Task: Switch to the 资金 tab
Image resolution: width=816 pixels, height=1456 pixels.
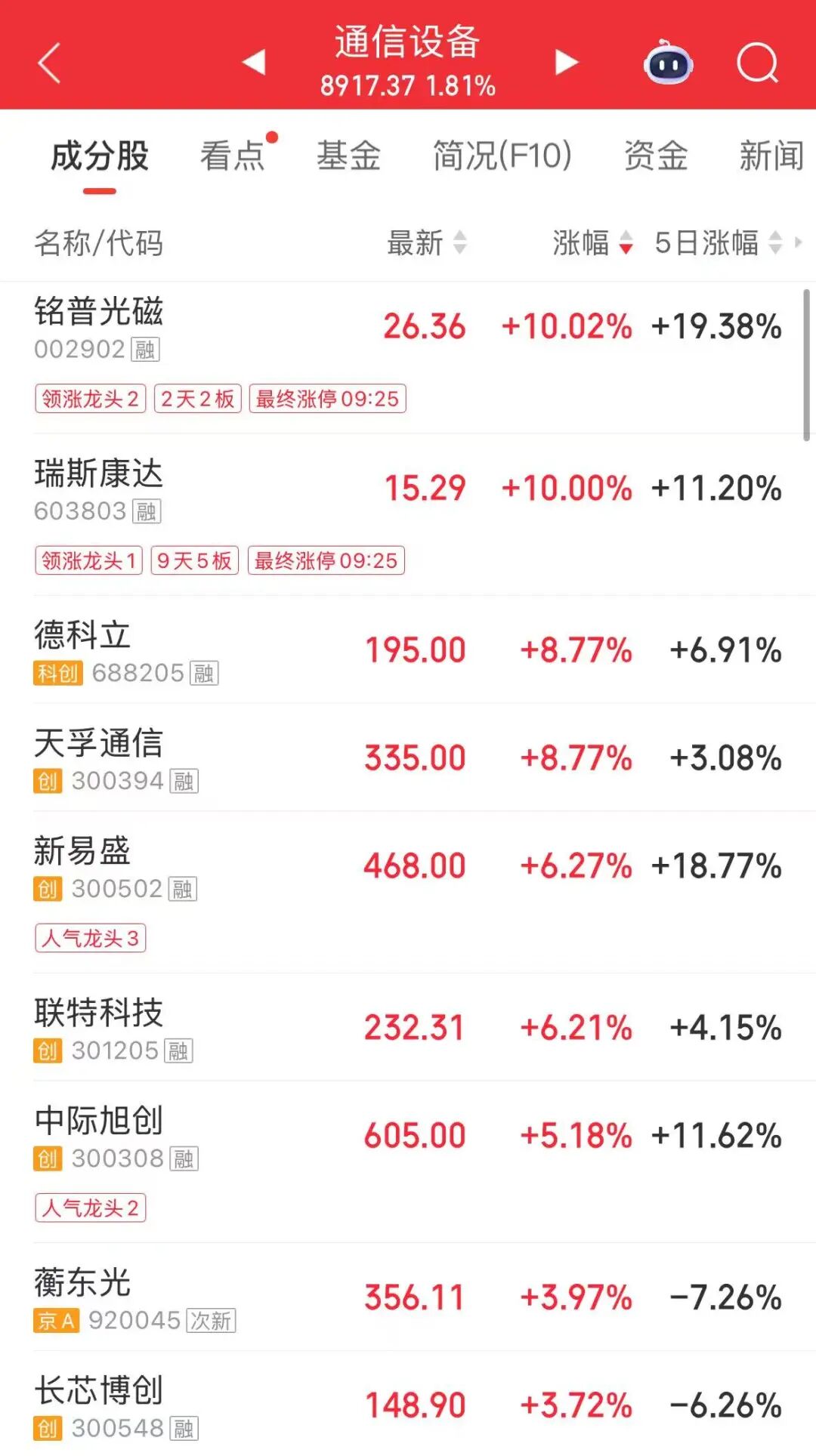Action: coord(656,156)
